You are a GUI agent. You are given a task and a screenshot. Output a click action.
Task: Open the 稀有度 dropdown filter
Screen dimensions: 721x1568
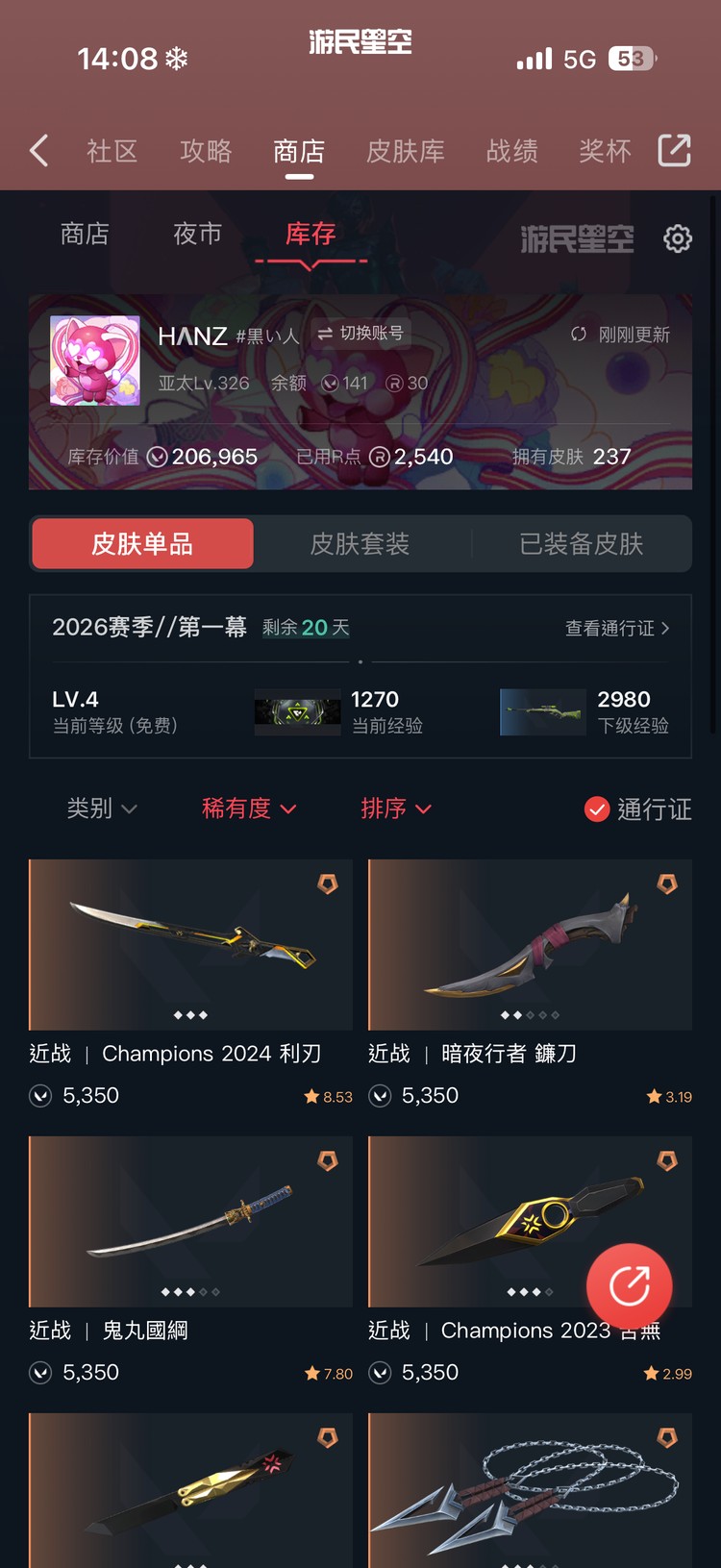(248, 809)
